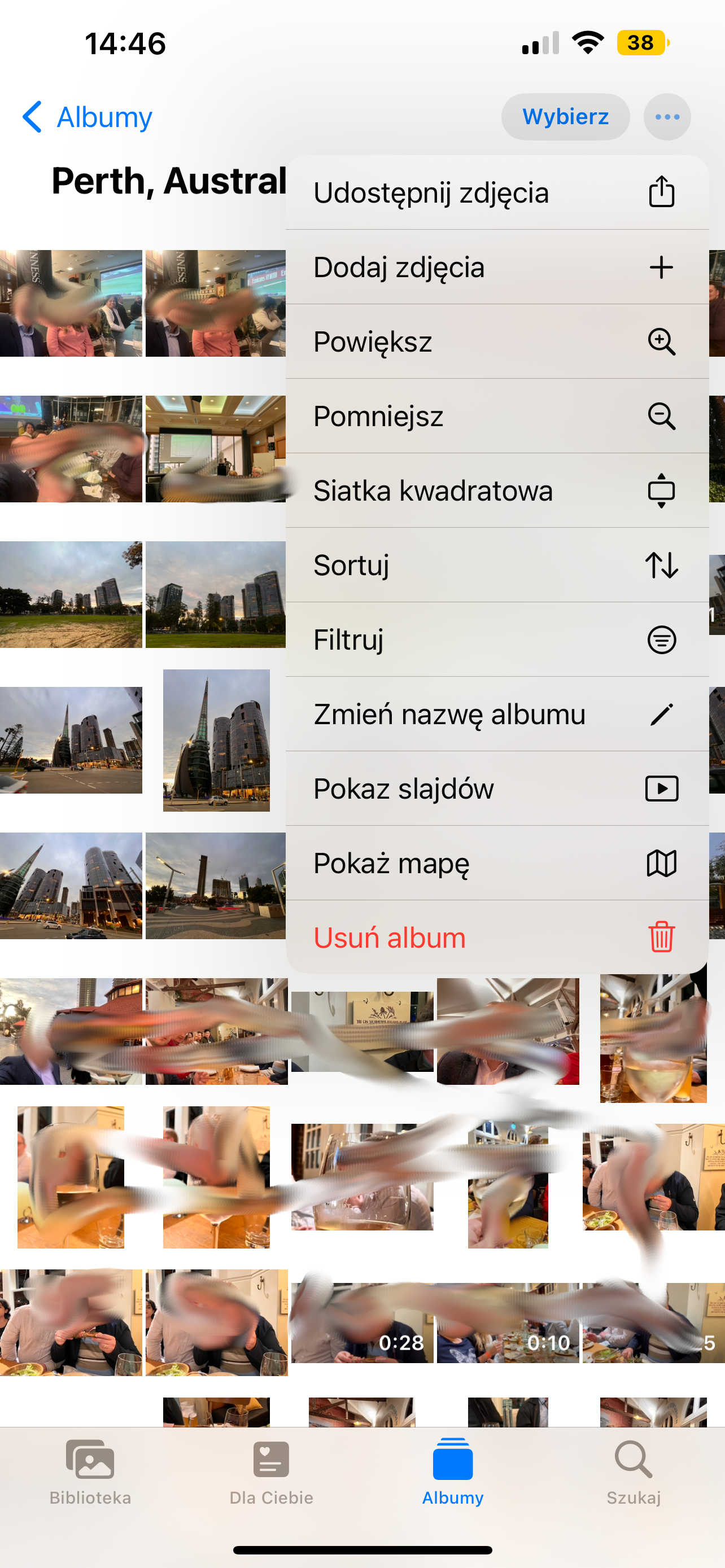Rename album via Zmień nazwę albumu

click(x=497, y=714)
